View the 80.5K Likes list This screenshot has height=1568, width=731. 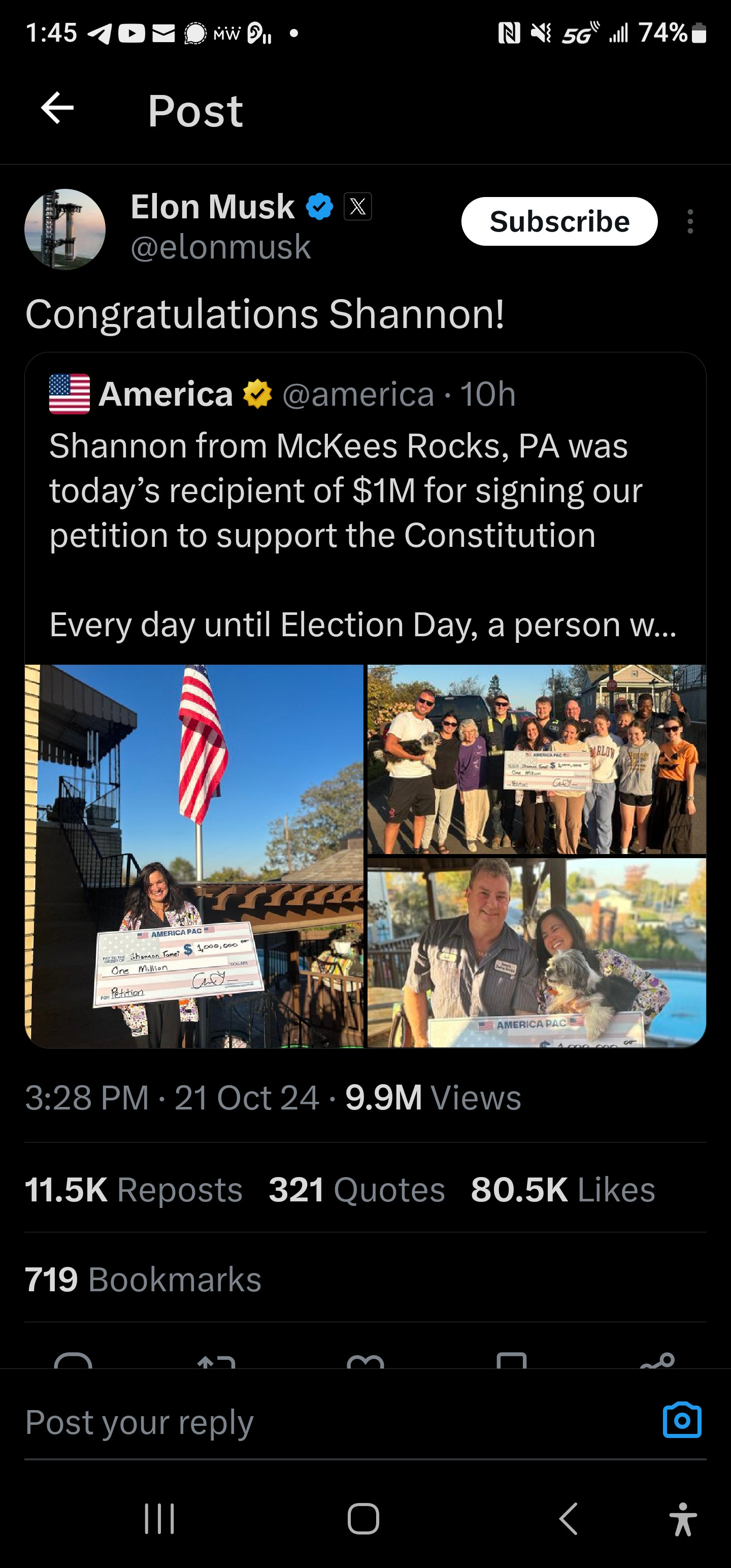(562, 1189)
